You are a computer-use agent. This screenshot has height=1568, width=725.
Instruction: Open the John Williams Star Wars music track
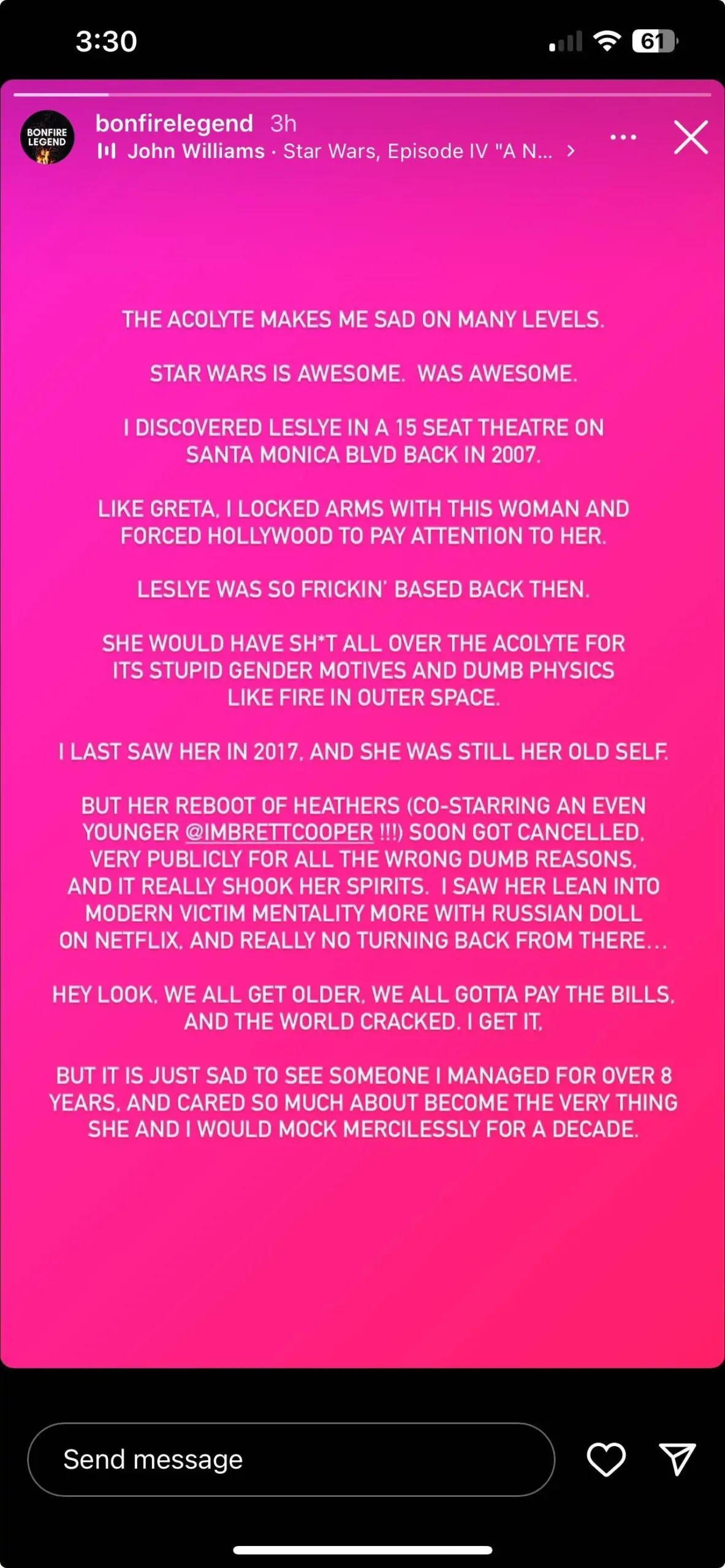pos(337,151)
